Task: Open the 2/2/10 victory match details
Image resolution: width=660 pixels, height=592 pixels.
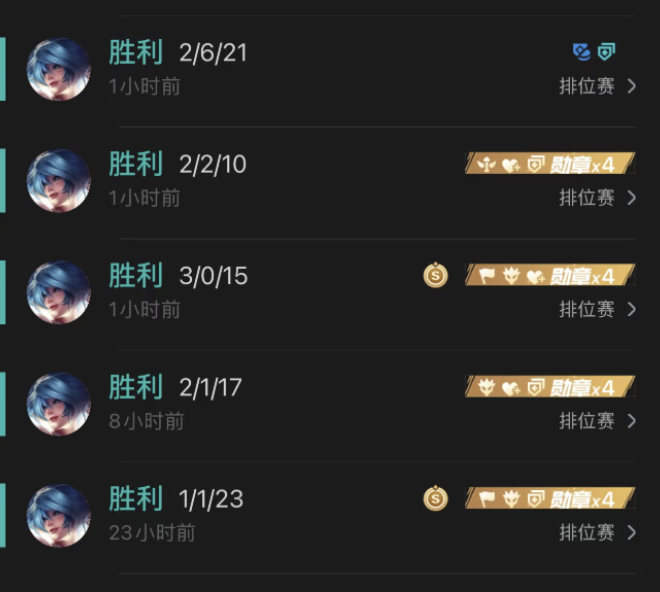Action: (330, 181)
